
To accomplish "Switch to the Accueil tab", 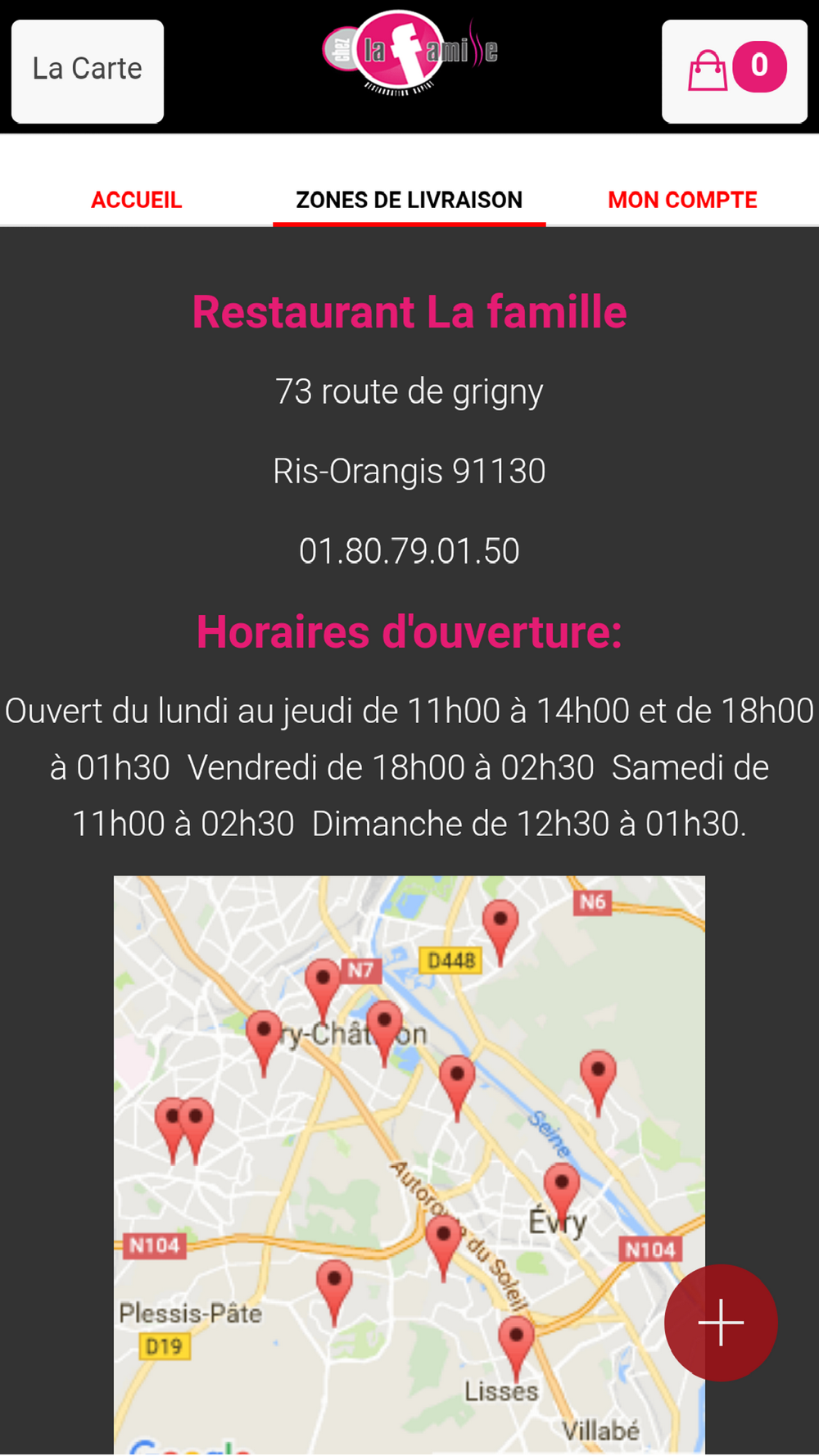I will click(x=137, y=200).
